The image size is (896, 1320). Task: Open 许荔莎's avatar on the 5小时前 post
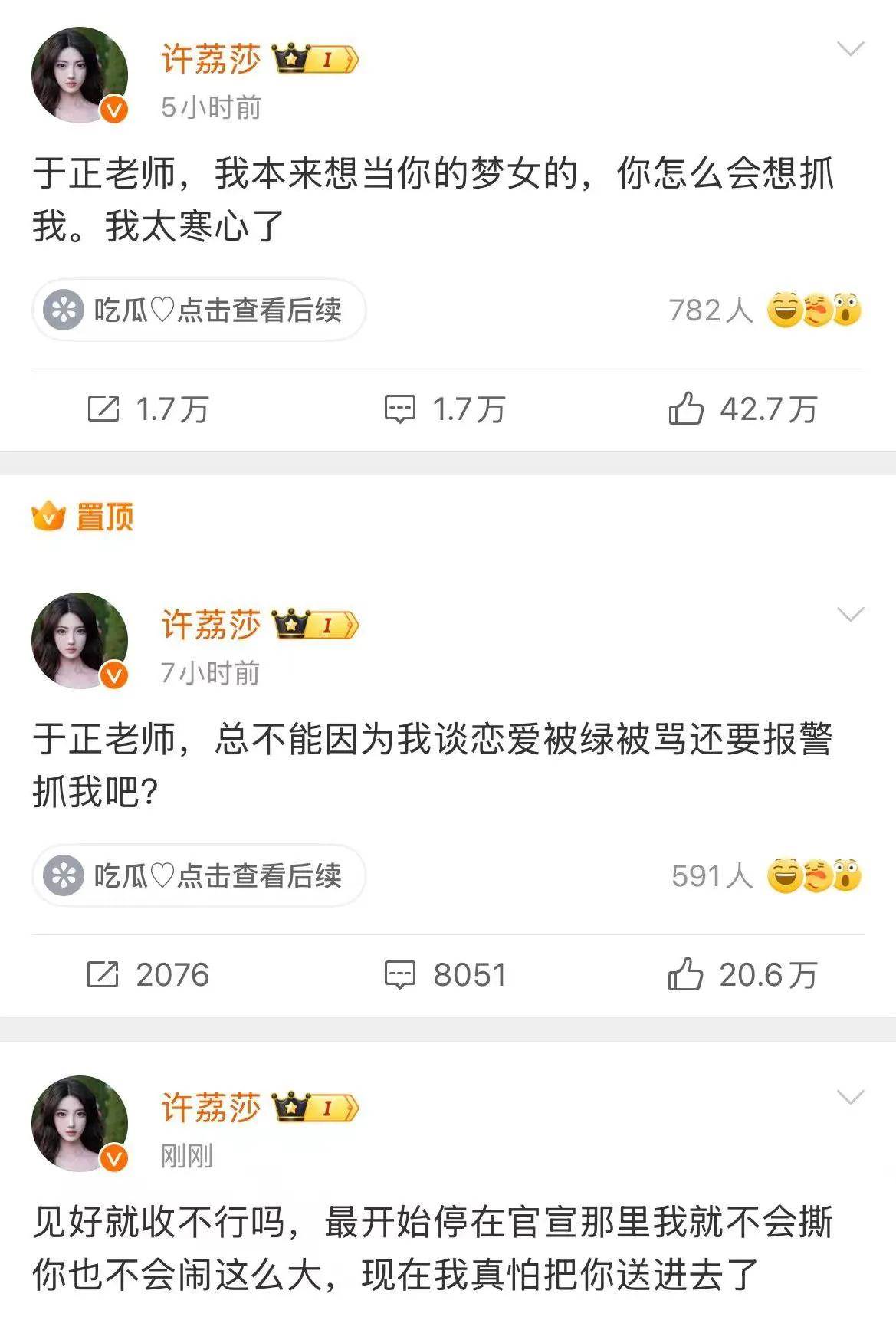[x=80, y=75]
